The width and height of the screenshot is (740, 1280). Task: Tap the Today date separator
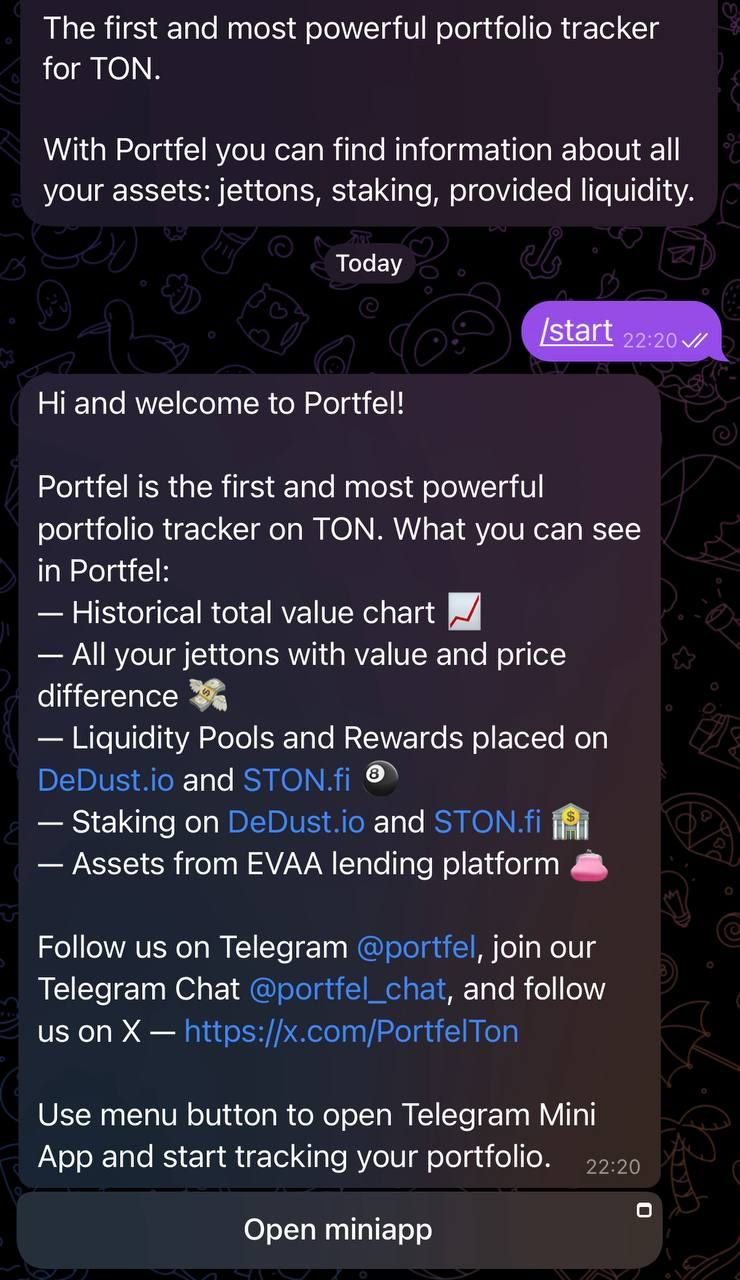coord(368,263)
